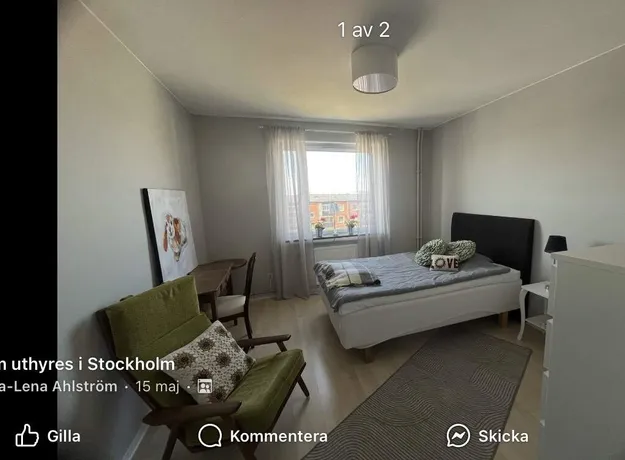Open comments via Kommentera

(x=263, y=436)
